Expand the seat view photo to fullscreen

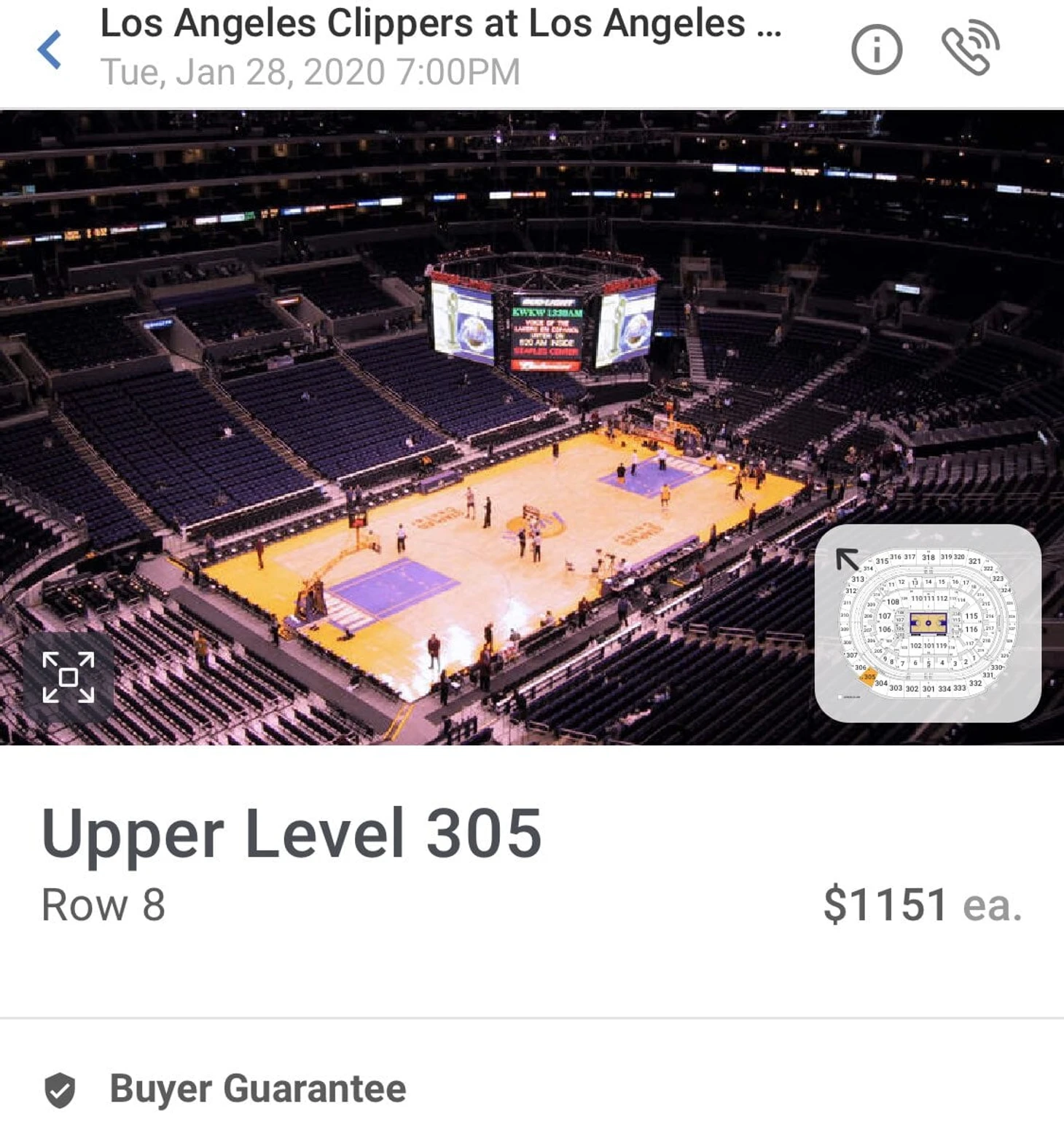click(69, 677)
